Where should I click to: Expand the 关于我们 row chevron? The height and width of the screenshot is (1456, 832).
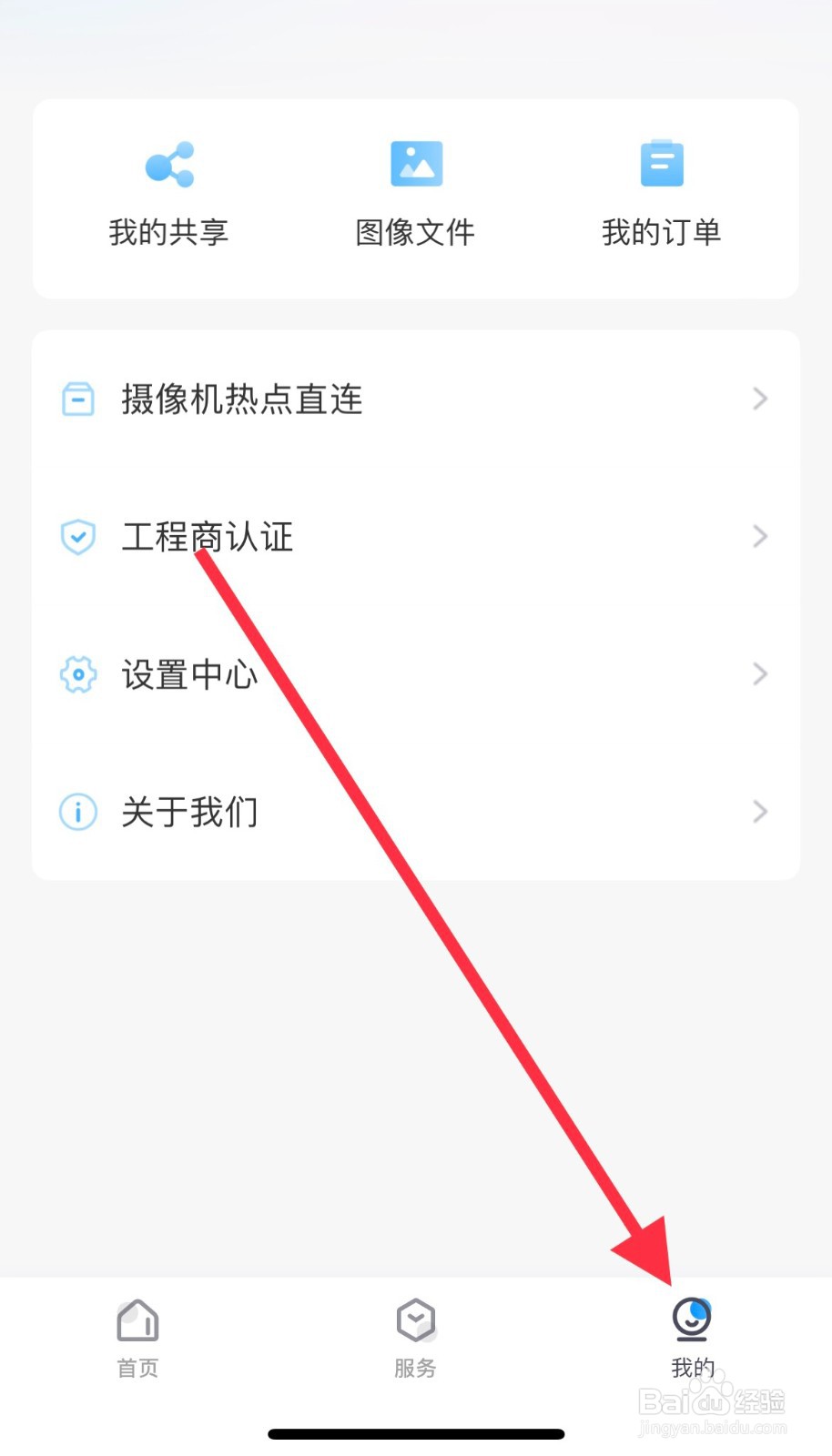tap(761, 812)
